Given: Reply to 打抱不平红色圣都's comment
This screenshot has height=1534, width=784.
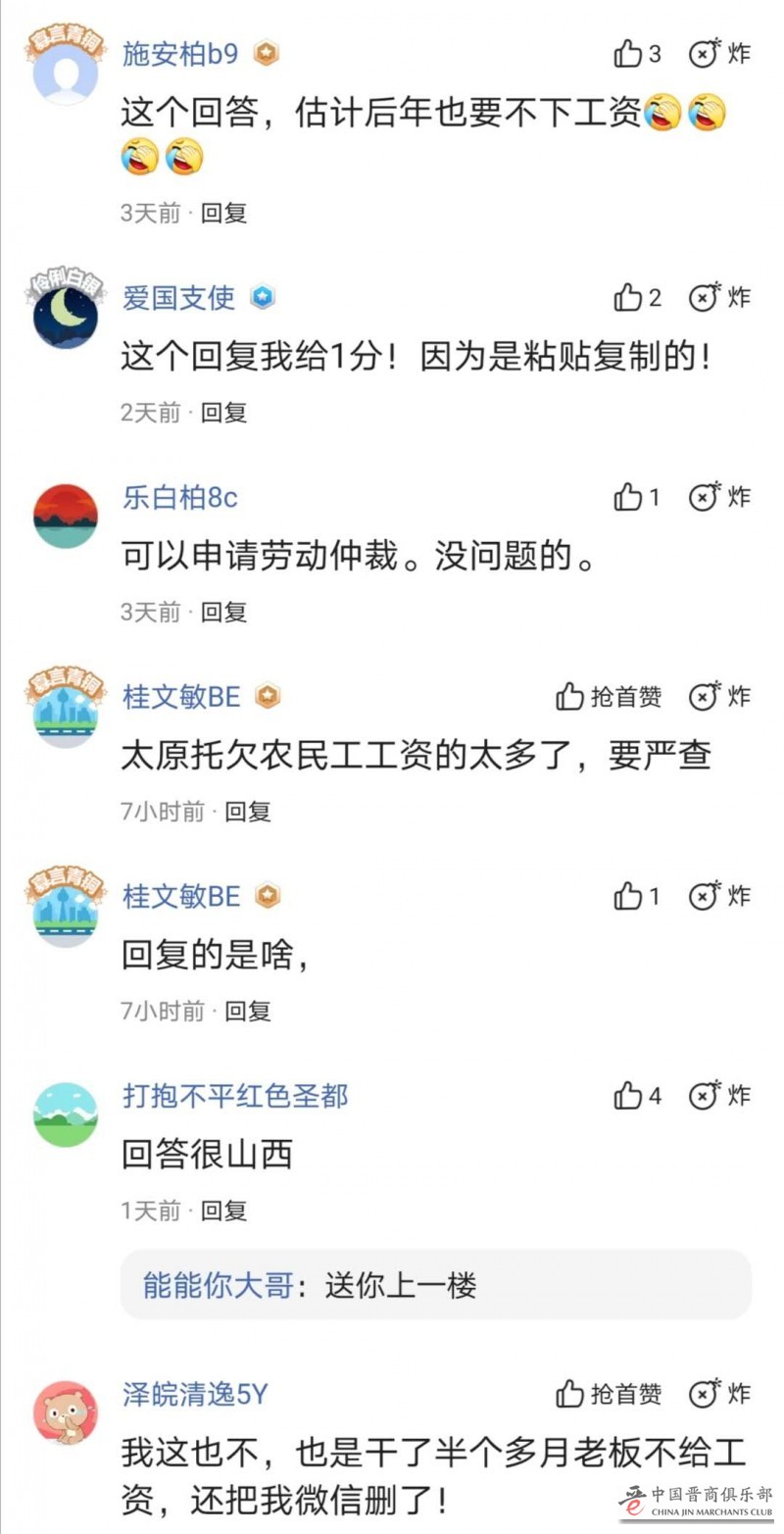Looking at the screenshot, I should pos(224,1211).
